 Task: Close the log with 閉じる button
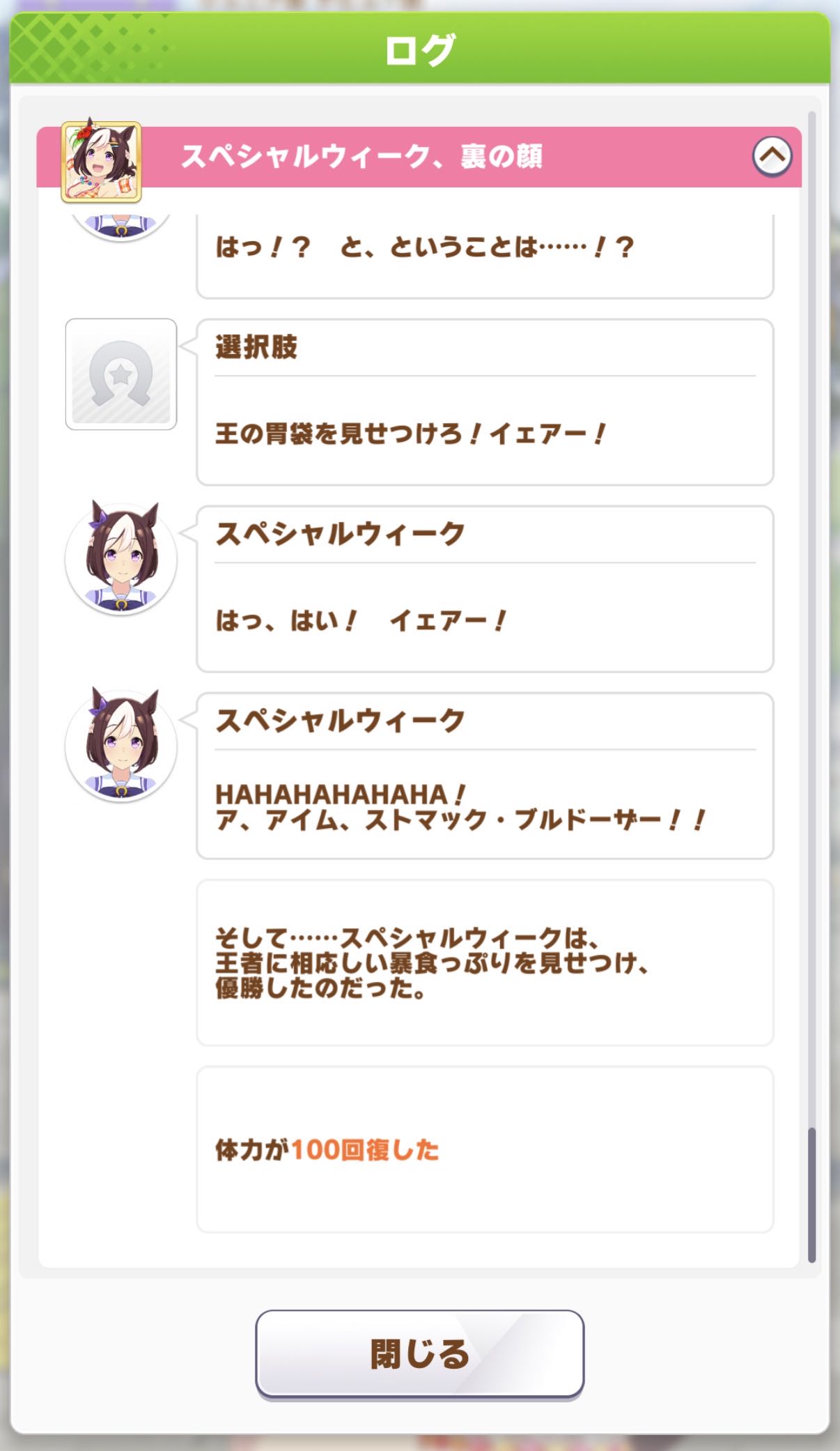419,1353
